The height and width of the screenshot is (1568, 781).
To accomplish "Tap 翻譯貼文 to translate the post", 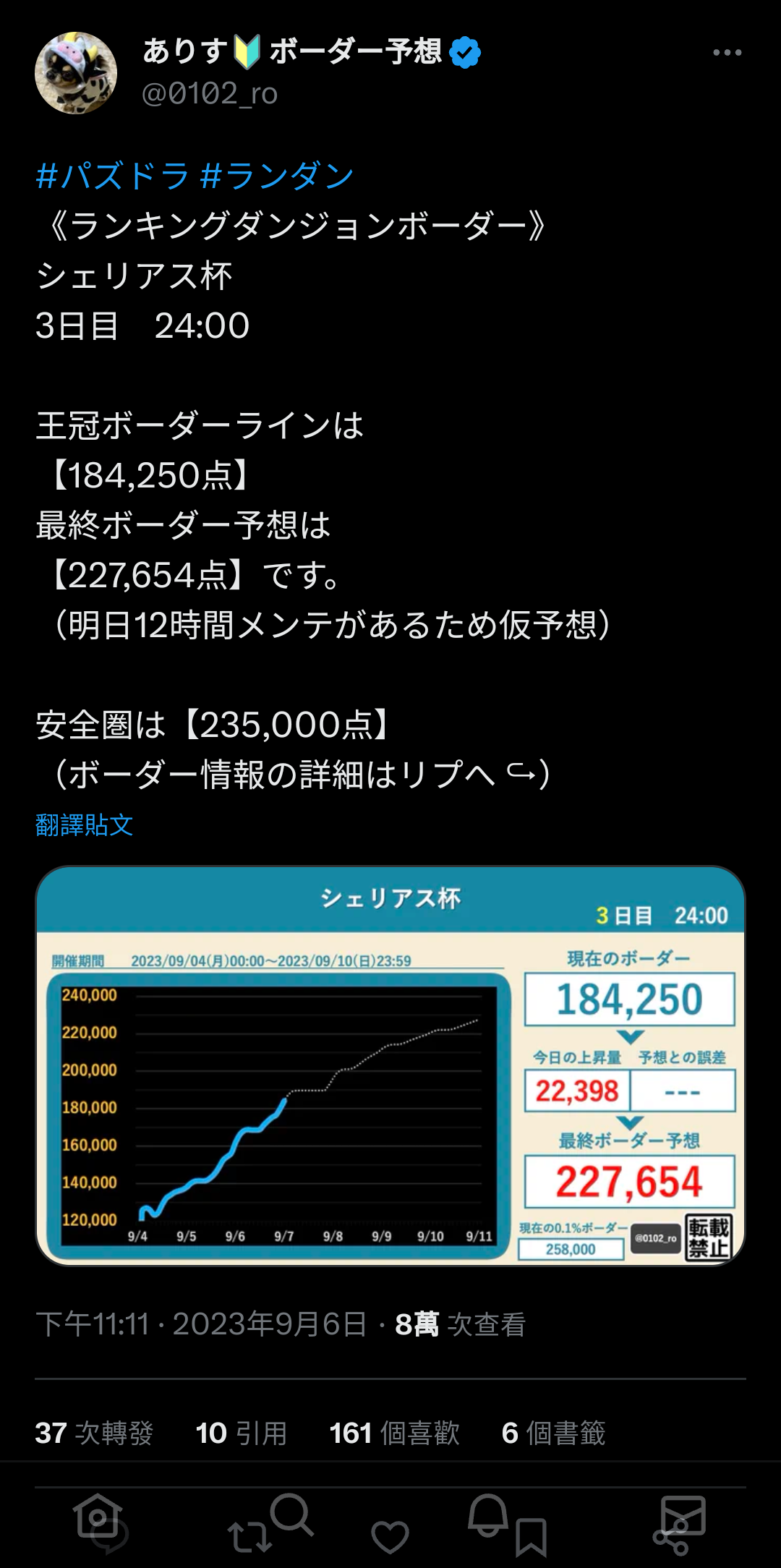I will point(84,825).
